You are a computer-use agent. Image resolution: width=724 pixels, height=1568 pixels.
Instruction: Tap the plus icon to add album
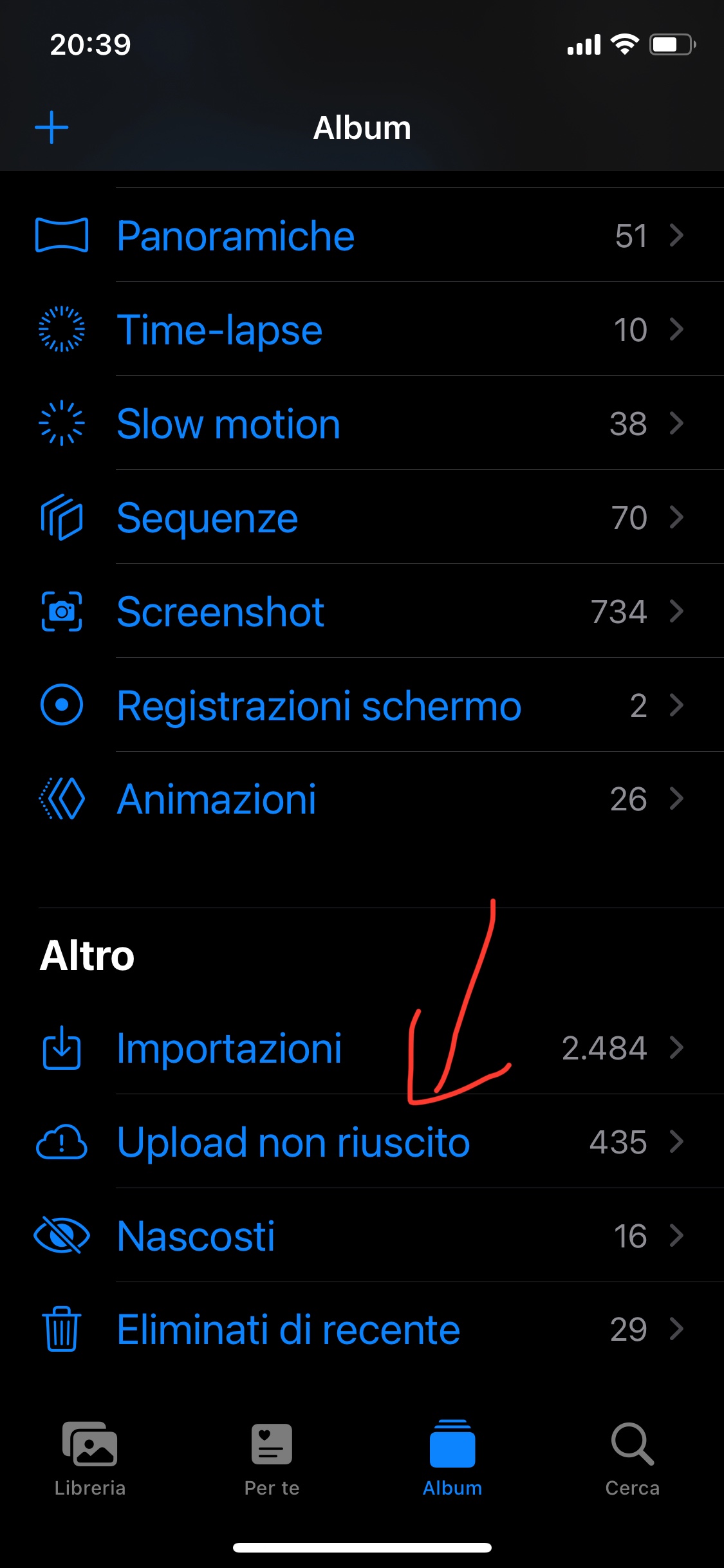click(51, 127)
